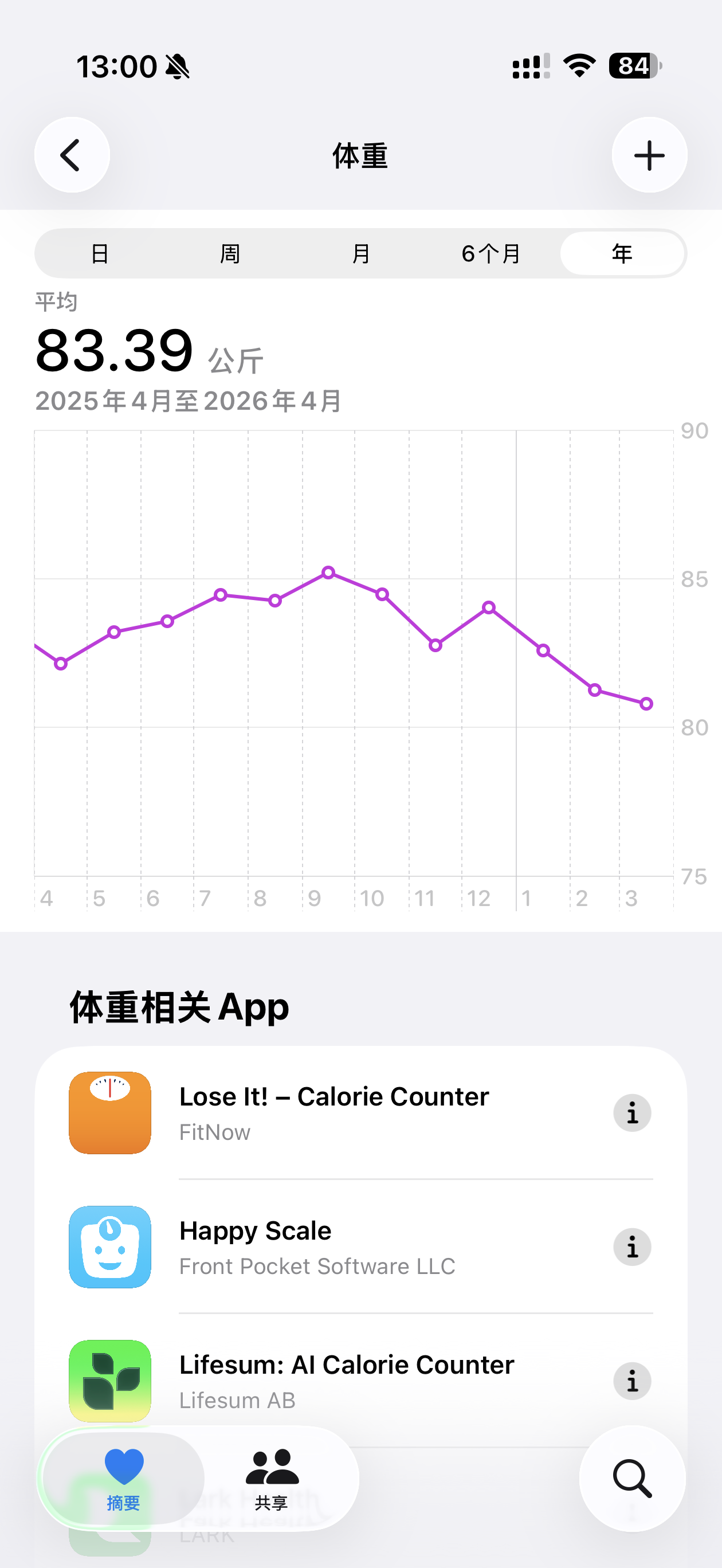Show info for Happy Scale app

click(632, 1247)
